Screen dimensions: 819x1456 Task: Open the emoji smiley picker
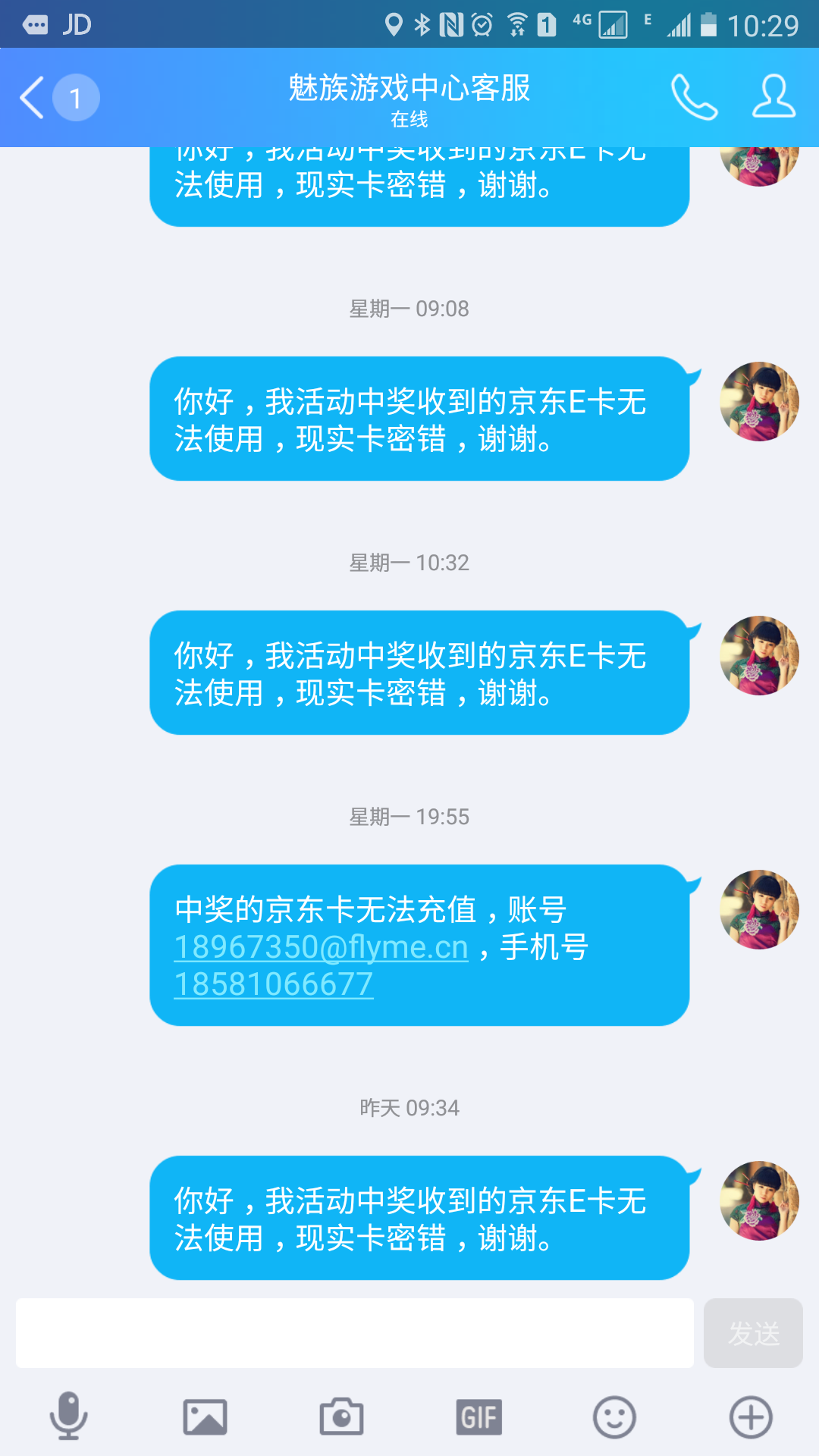click(x=614, y=1414)
